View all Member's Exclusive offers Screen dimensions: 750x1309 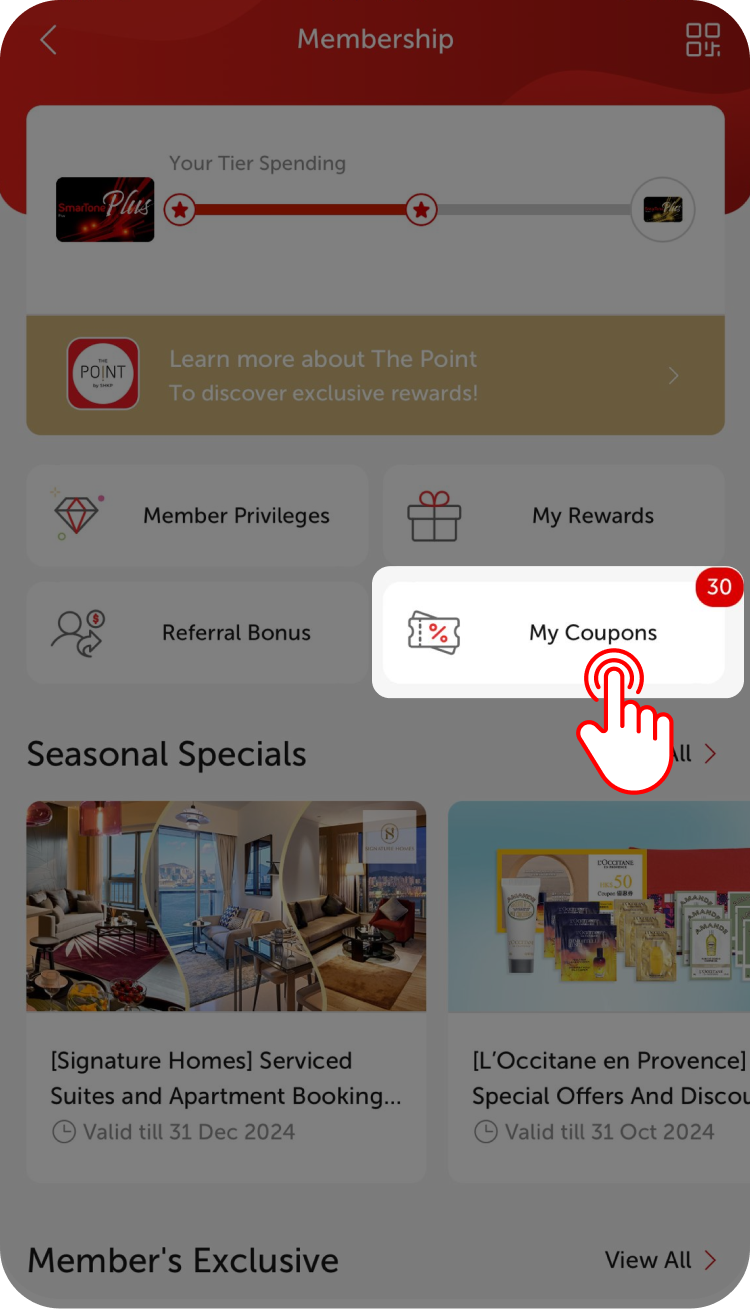(661, 1260)
